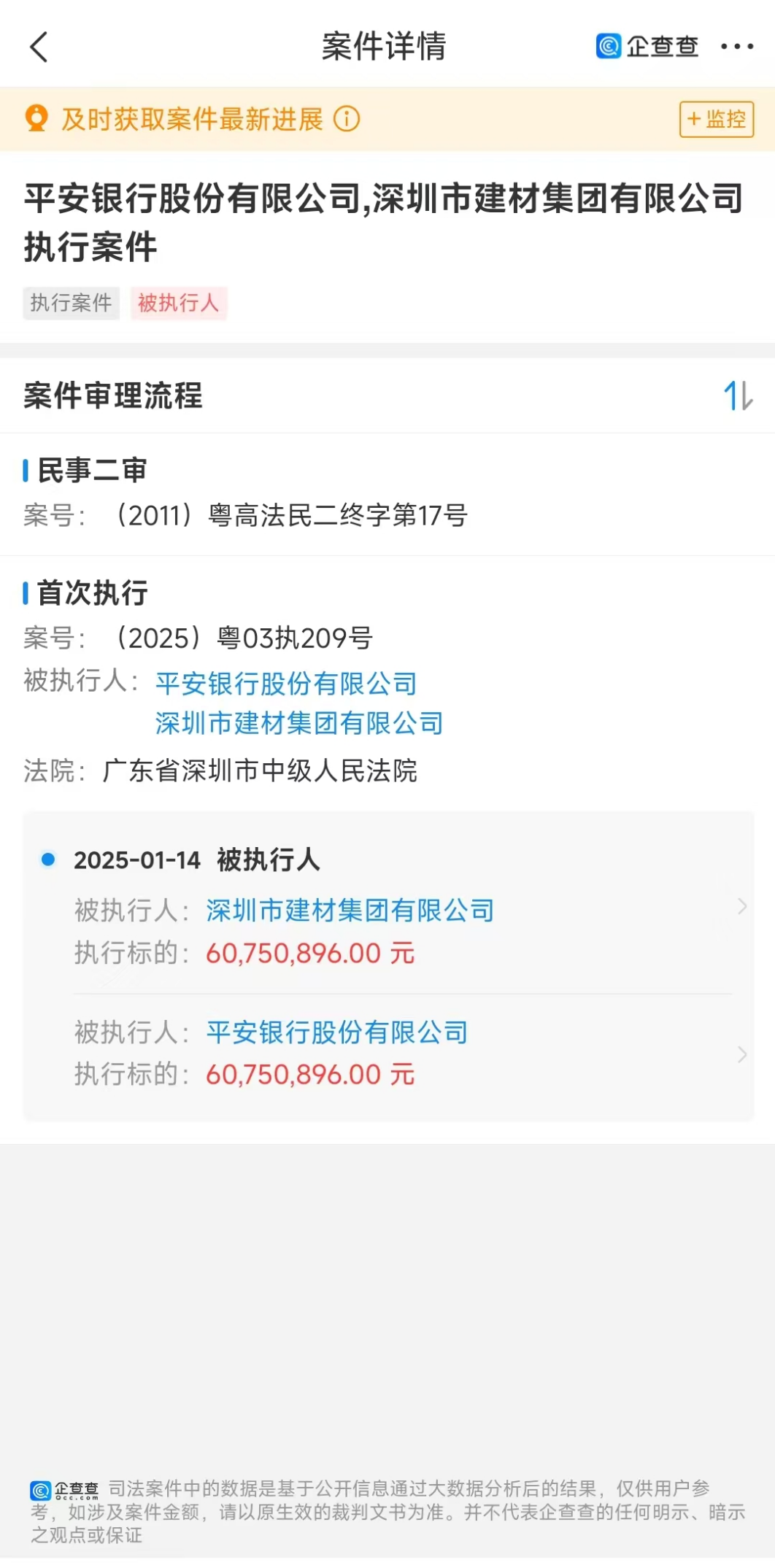Tap the +监控 monitor button
This screenshot has width=775, height=1568.
pos(716,119)
